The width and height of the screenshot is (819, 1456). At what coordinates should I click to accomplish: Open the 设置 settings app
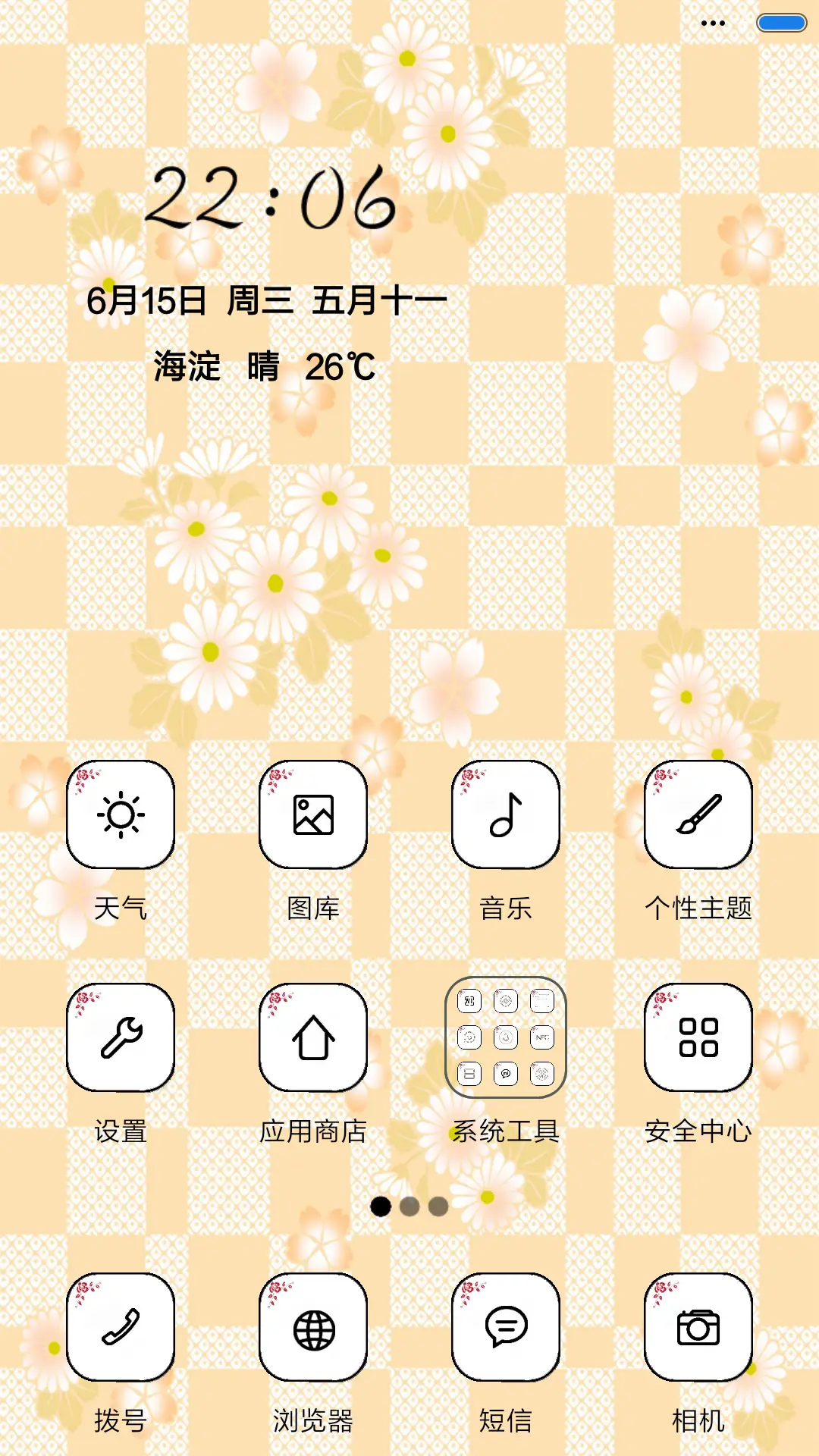pos(121,1037)
